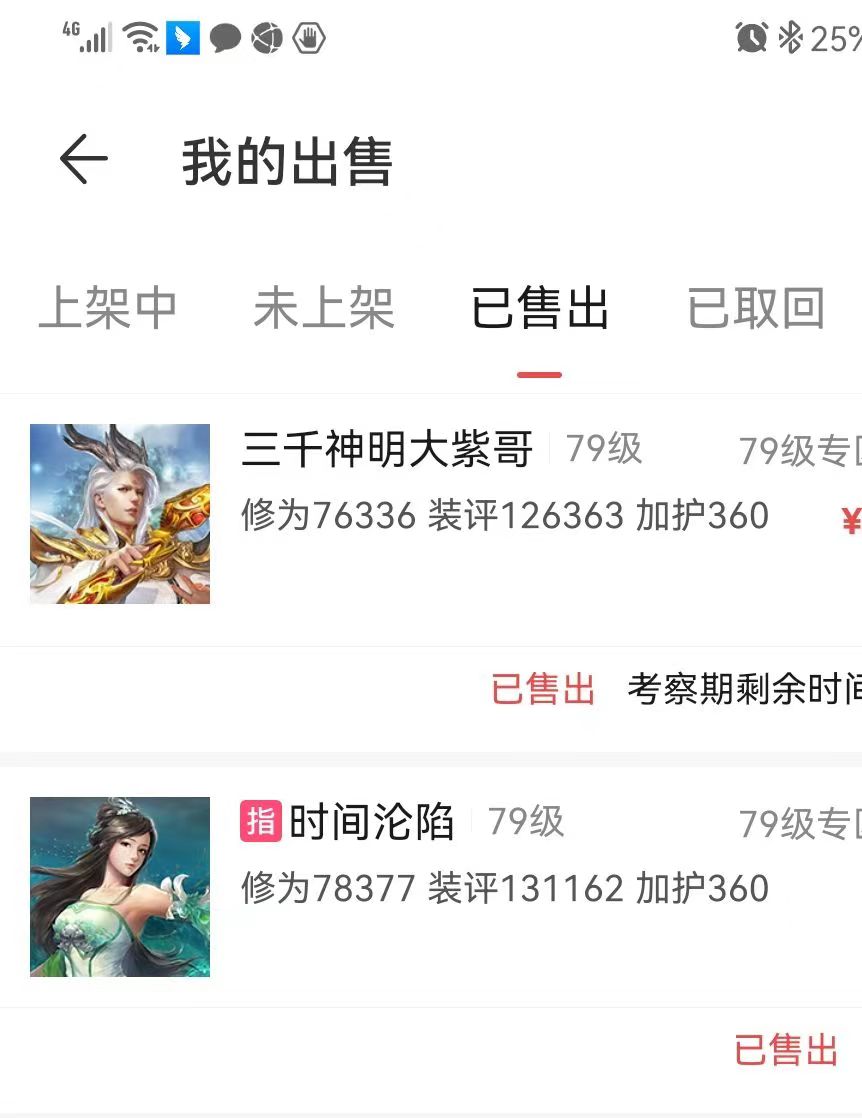The width and height of the screenshot is (862, 1118).
Task: Switch to the 已取回 tab
Action: (x=756, y=308)
